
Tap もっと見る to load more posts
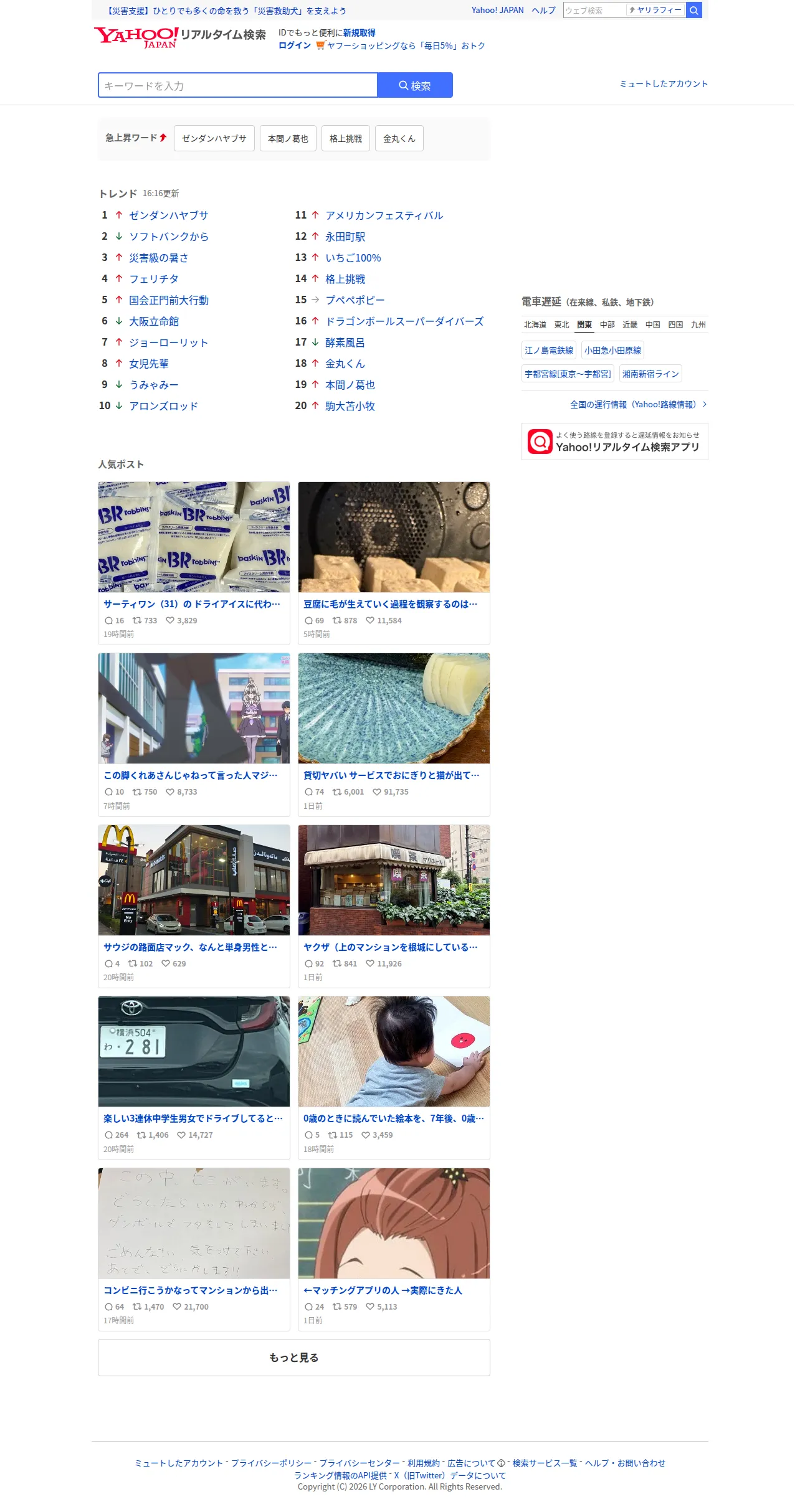294,1358
